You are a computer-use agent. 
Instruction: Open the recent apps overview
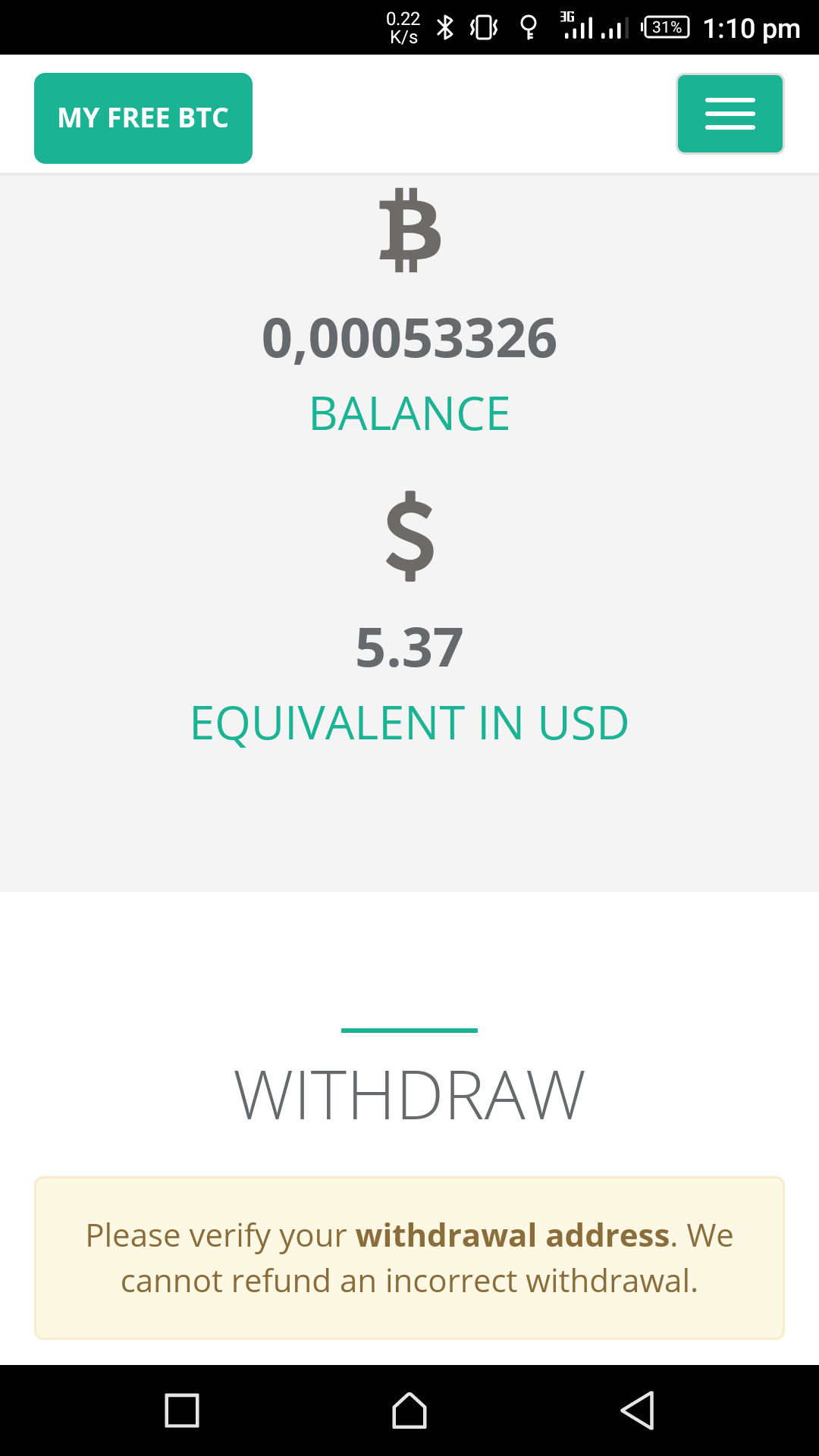click(182, 1410)
